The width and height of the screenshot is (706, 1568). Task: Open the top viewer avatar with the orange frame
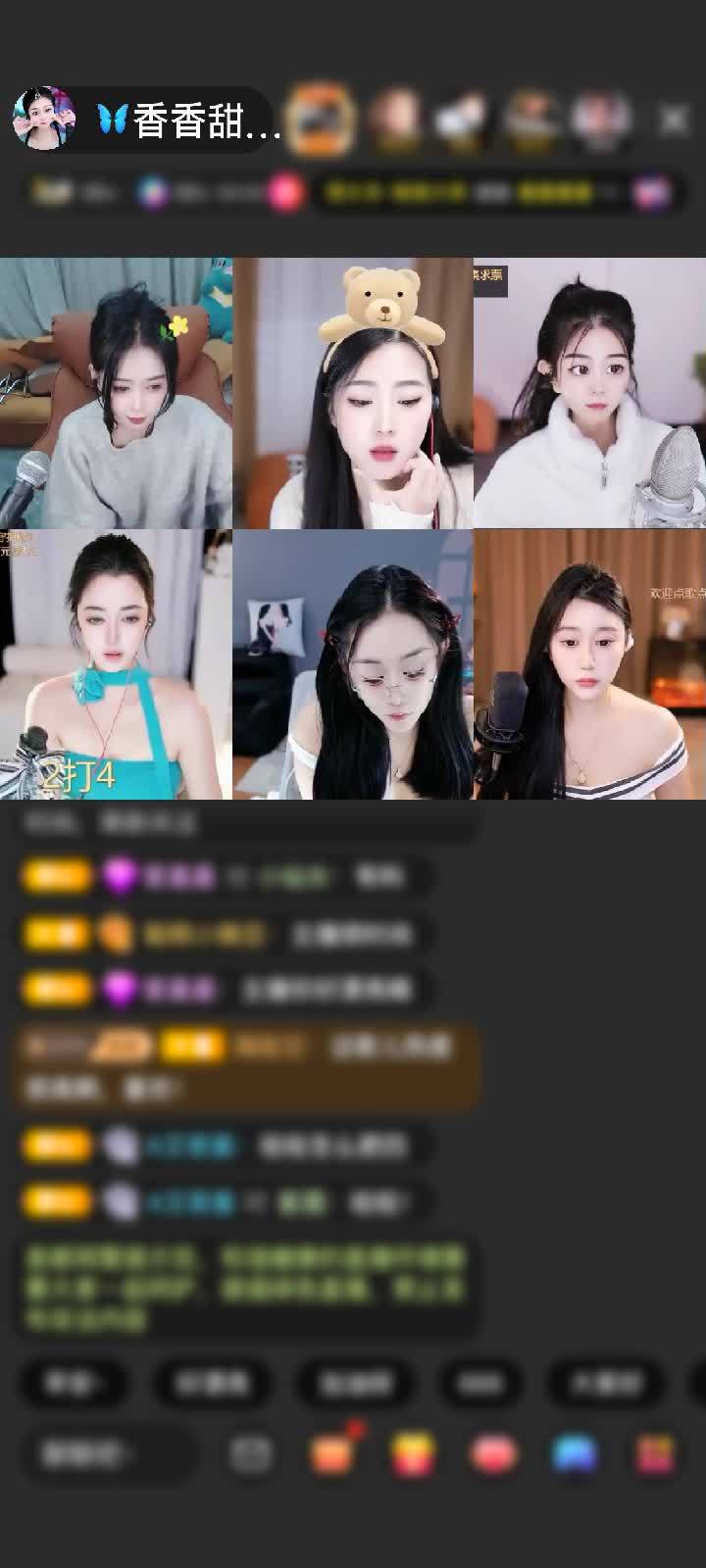[x=320, y=120]
